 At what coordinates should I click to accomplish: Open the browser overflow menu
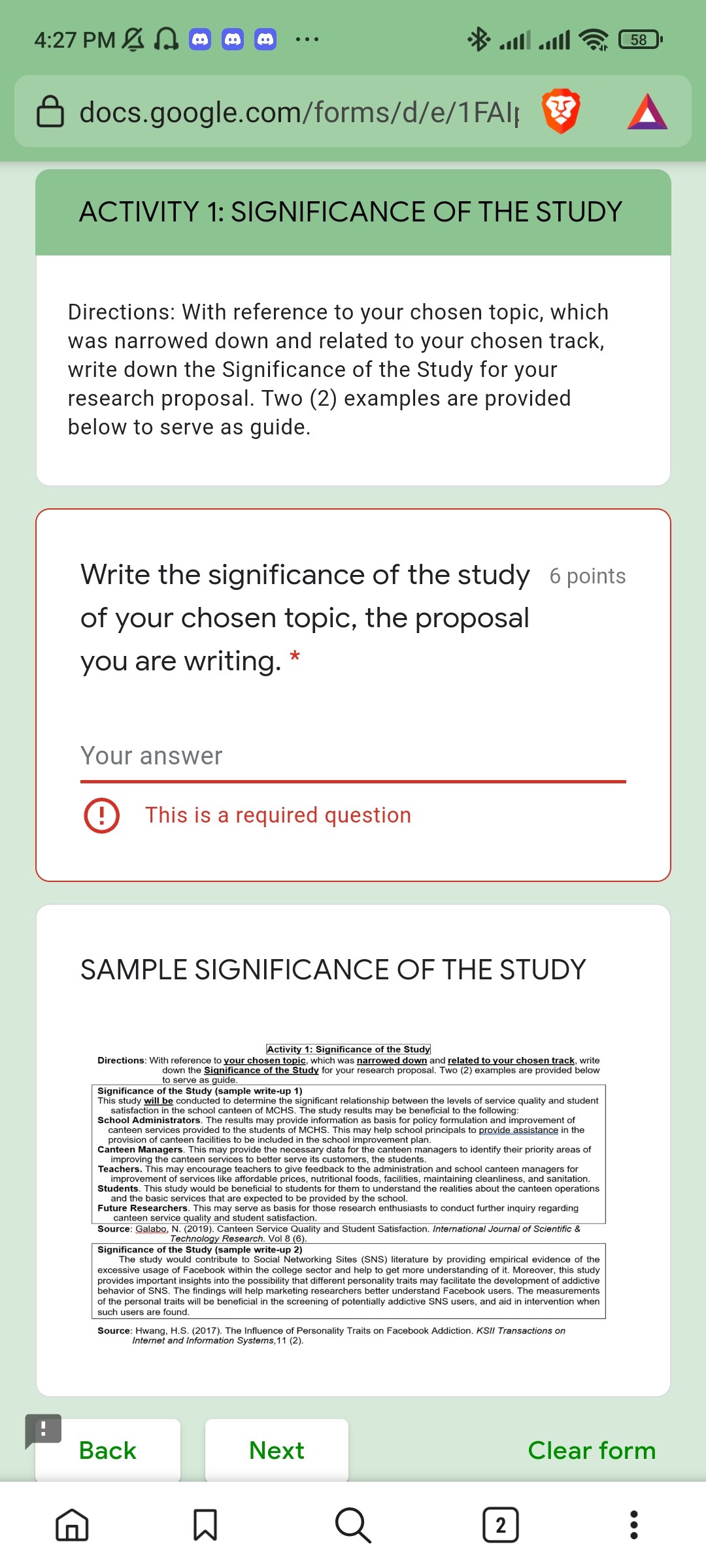(633, 1525)
